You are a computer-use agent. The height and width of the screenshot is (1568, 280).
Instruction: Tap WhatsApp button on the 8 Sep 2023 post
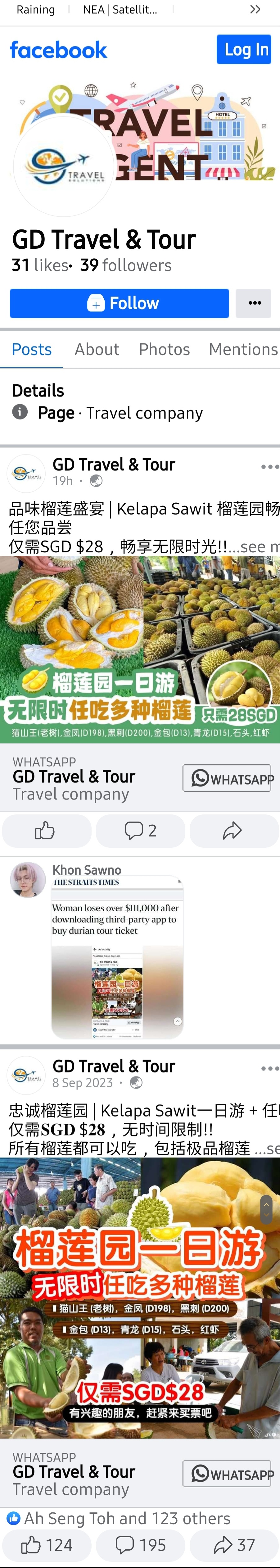coord(227,1473)
